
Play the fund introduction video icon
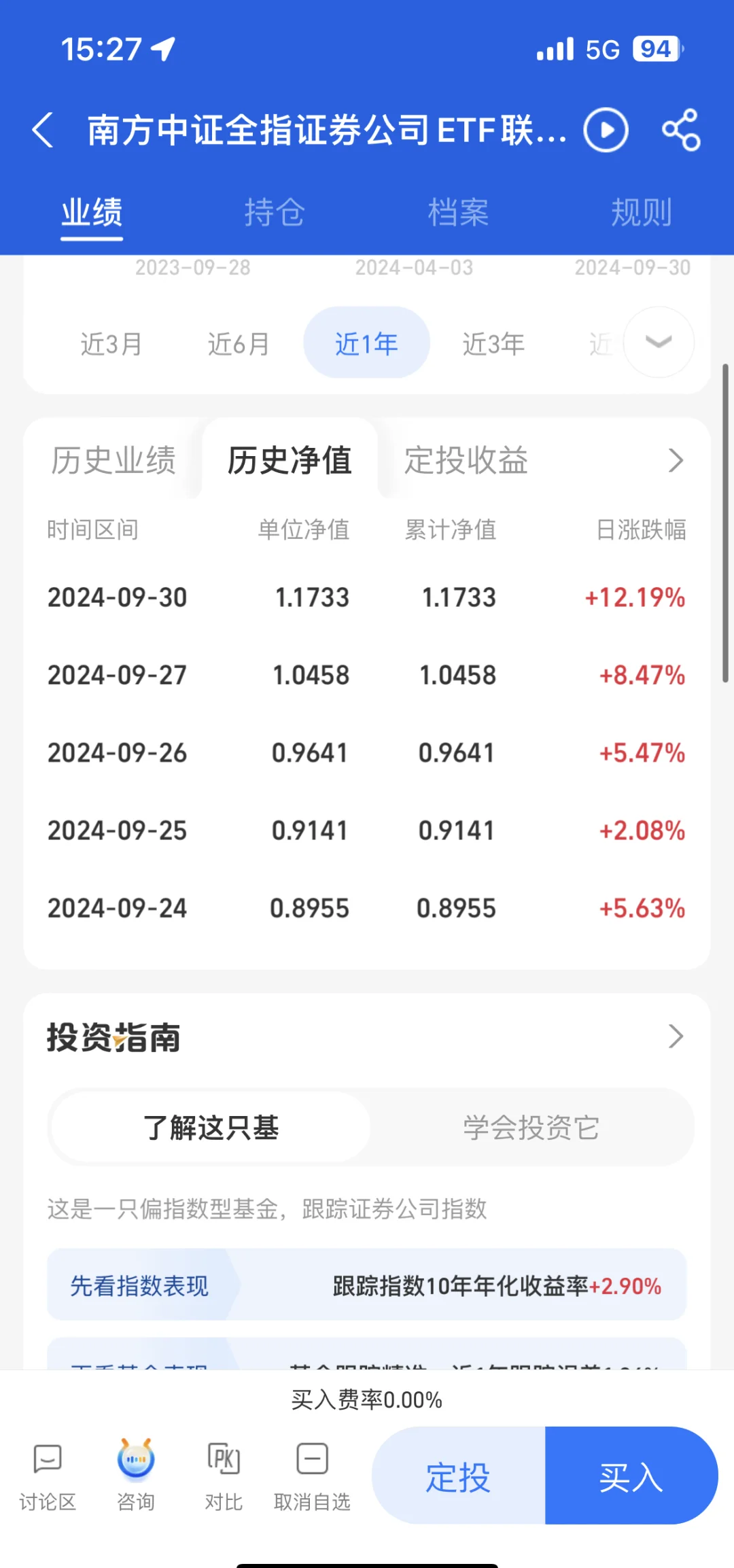606,130
